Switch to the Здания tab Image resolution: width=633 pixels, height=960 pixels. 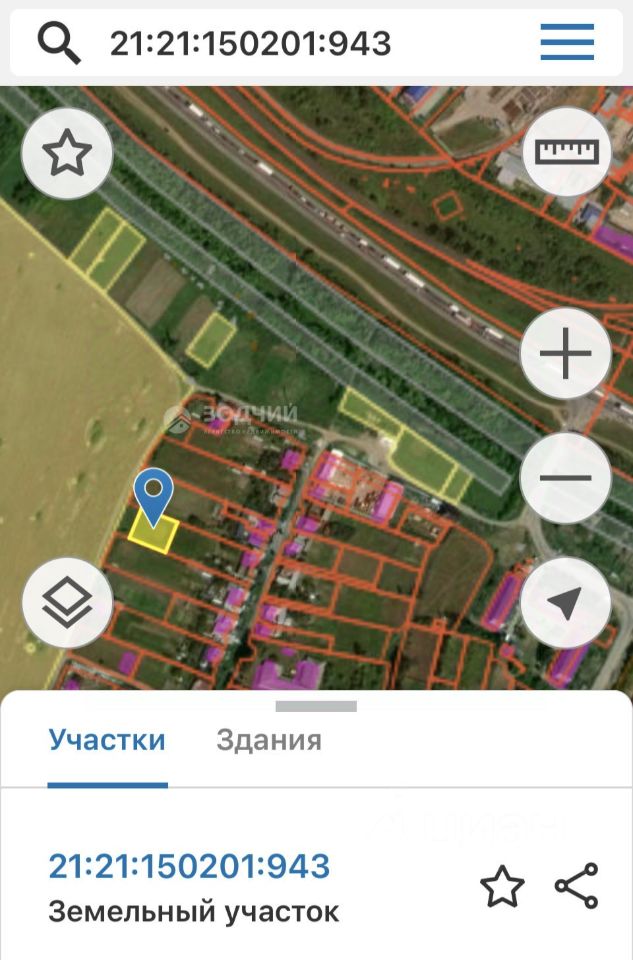(x=269, y=741)
